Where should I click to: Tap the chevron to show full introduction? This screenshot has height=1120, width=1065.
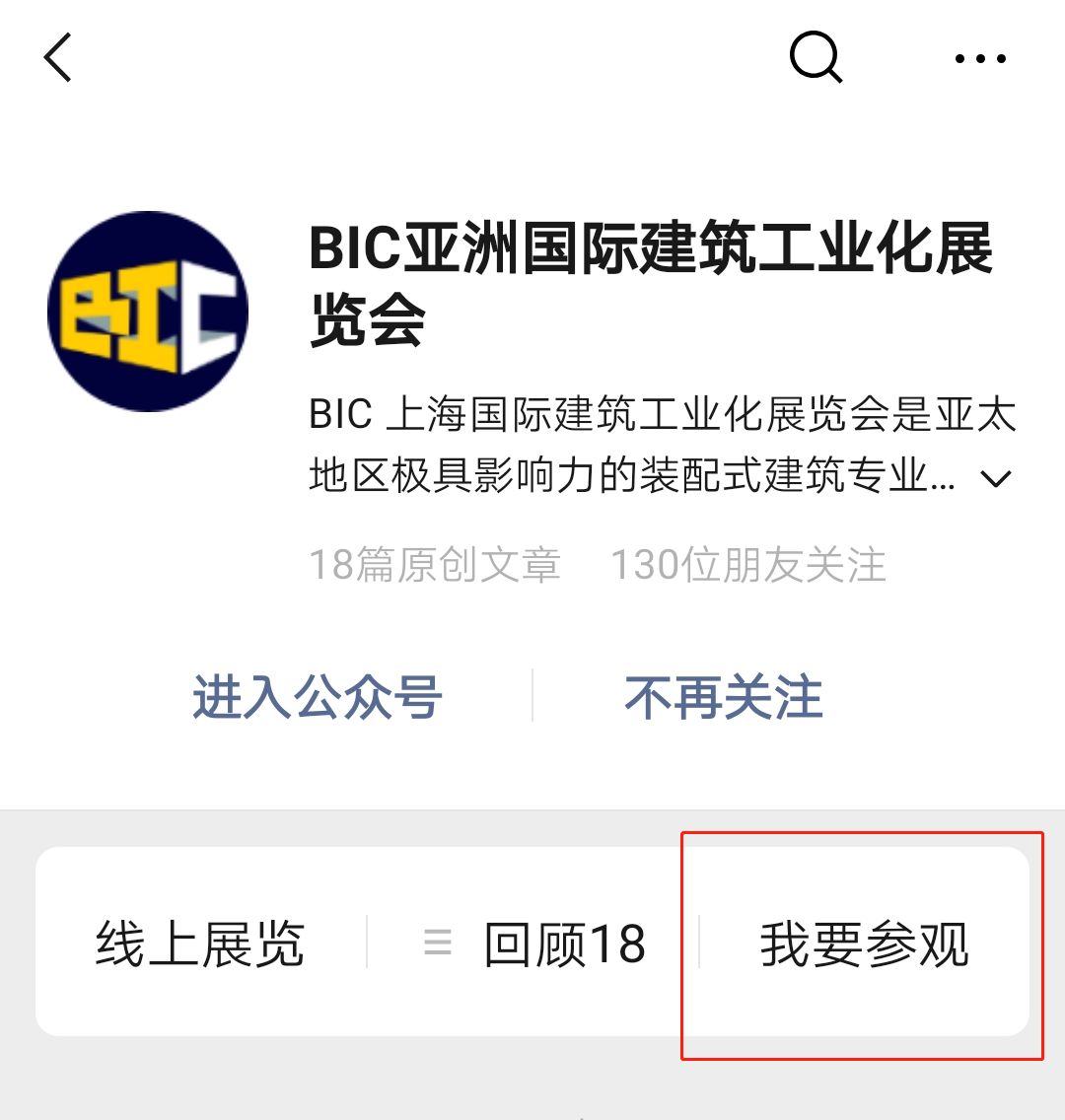tap(996, 480)
